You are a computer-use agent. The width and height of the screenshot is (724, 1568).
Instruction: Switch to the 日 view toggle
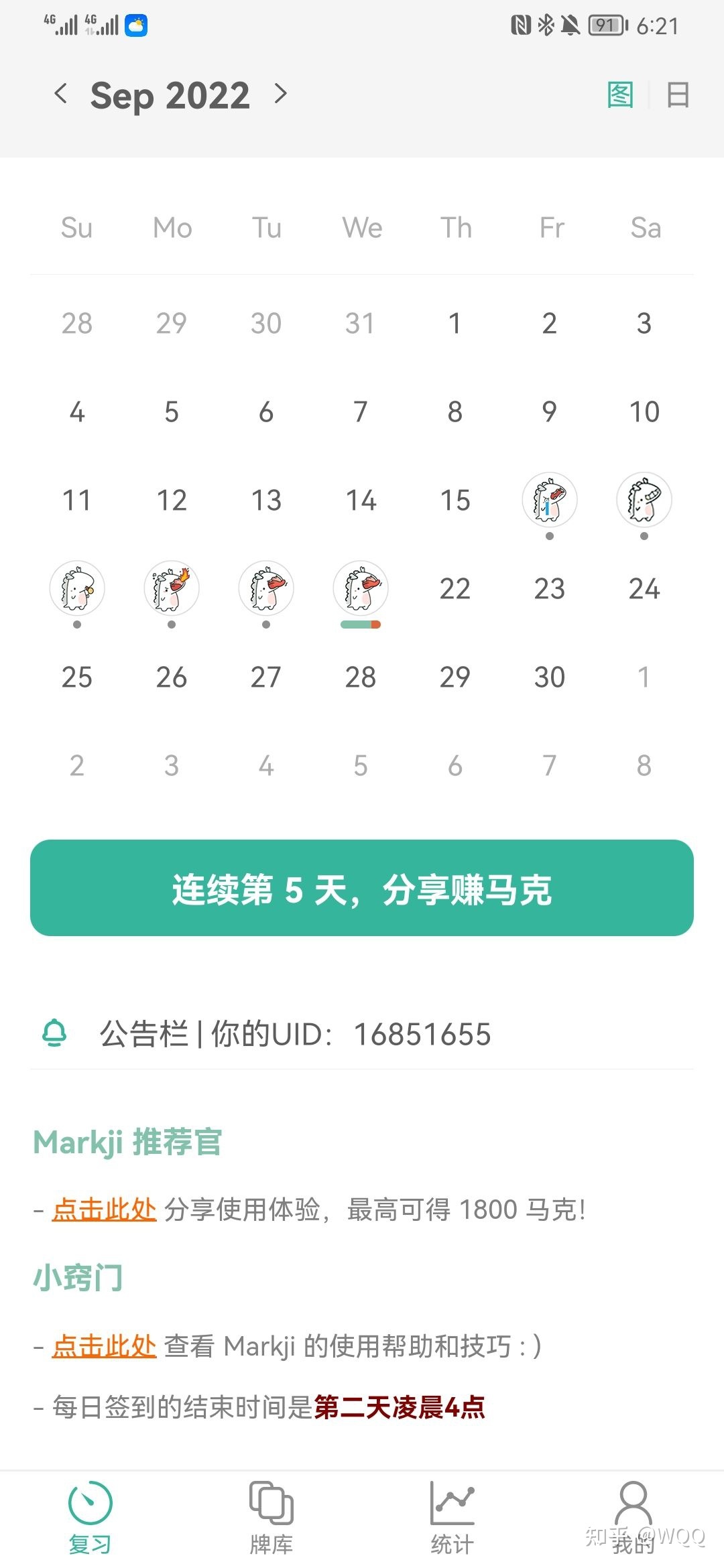pos(678,95)
